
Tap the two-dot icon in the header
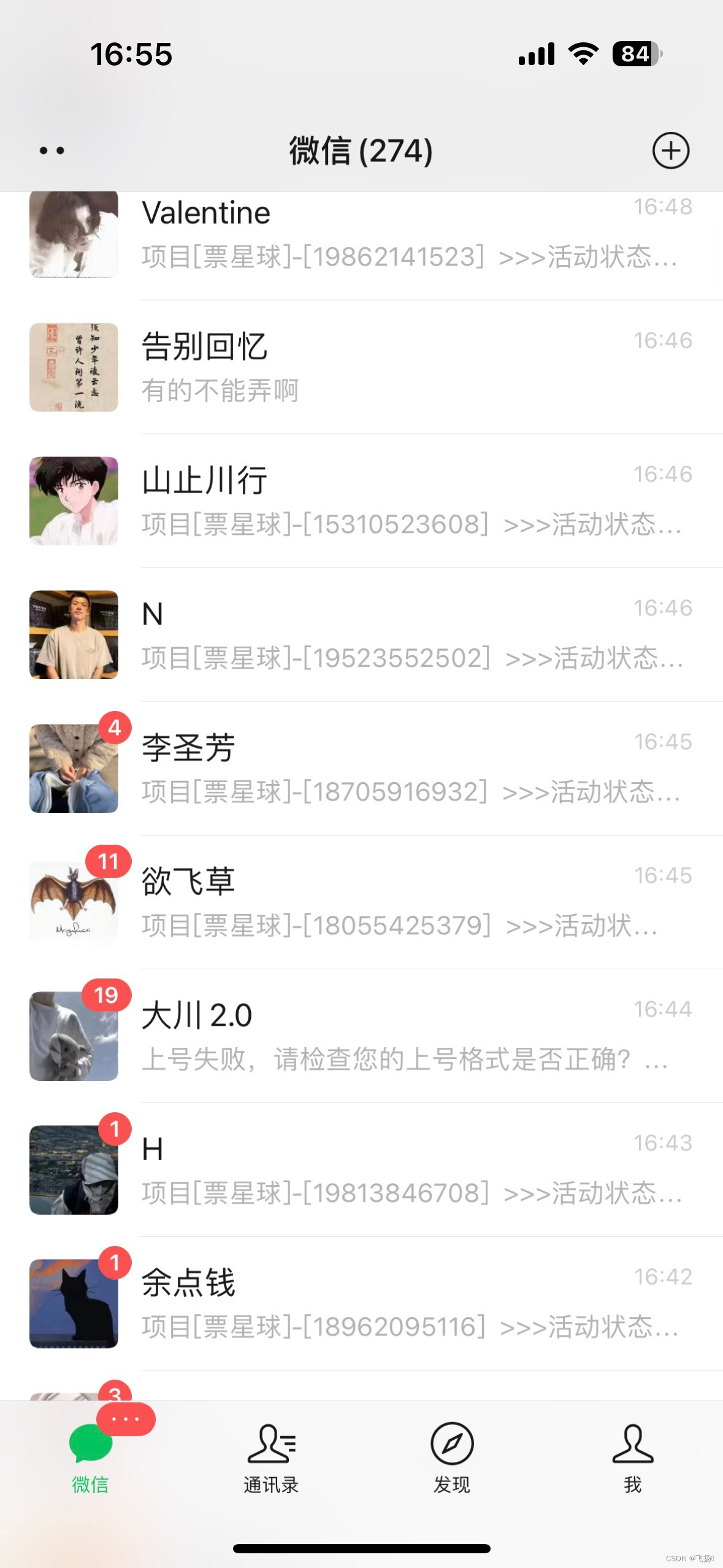[52, 150]
